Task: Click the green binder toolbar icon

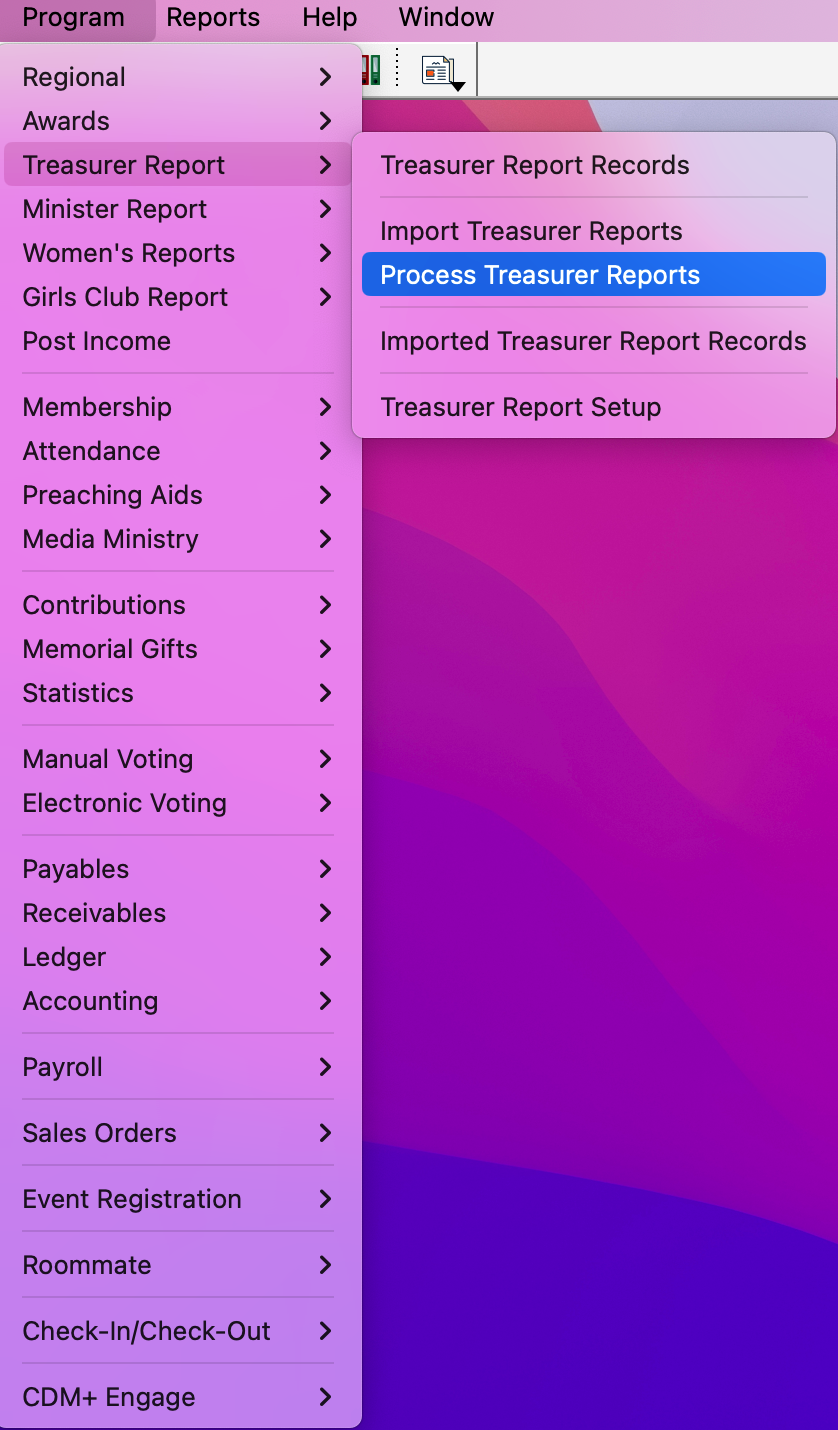Action: [x=375, y=70]
